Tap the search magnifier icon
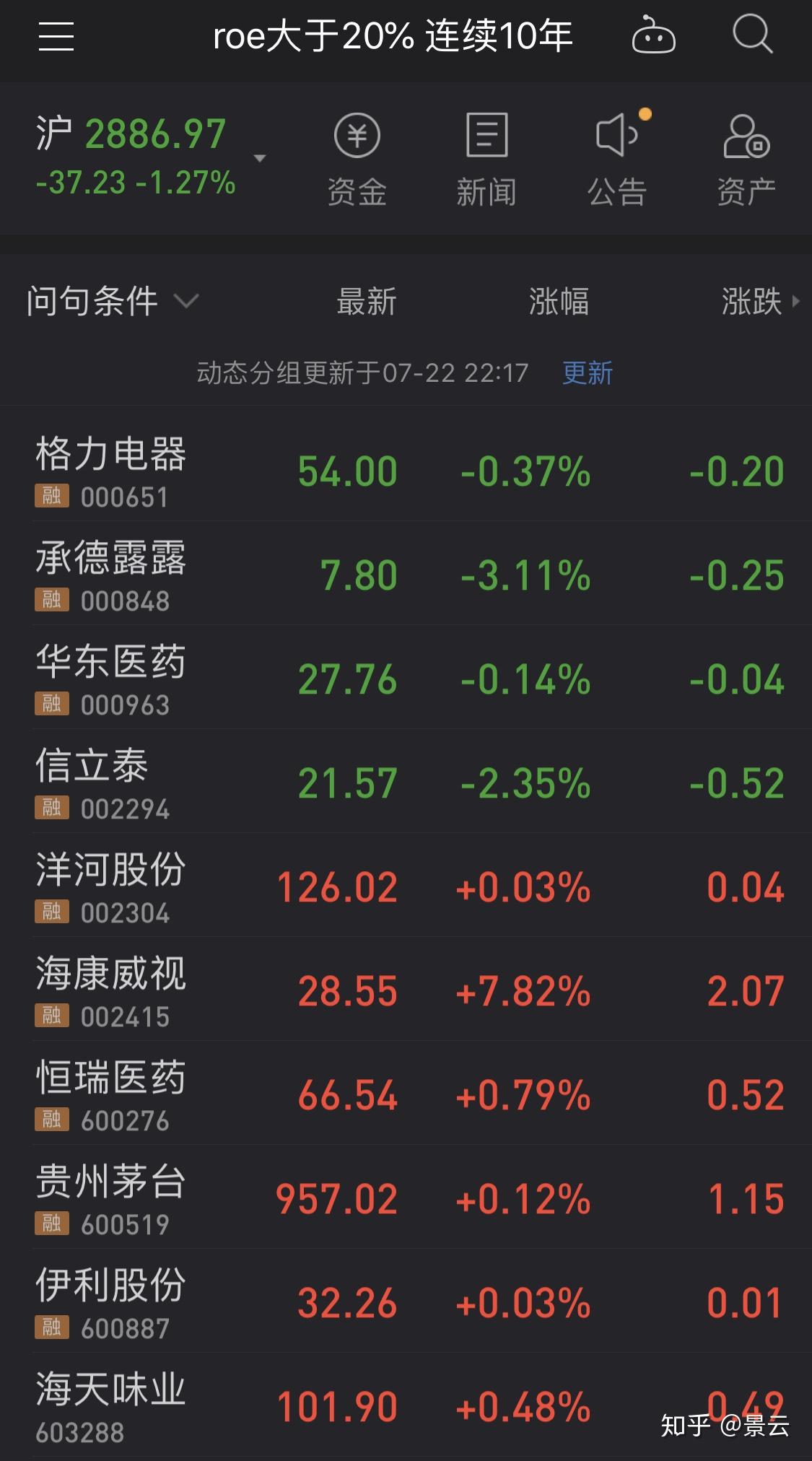Image resolution: width=812 pixels, height=1461 pixels. coord(753,35)
